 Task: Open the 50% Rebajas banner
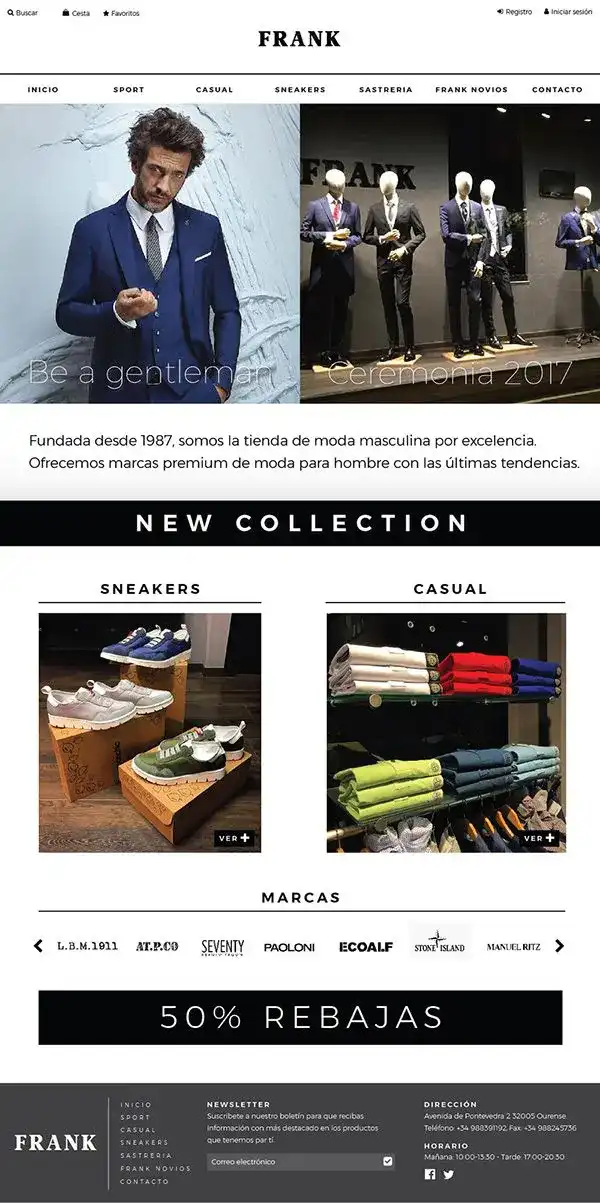click(x=300, y=1017)
